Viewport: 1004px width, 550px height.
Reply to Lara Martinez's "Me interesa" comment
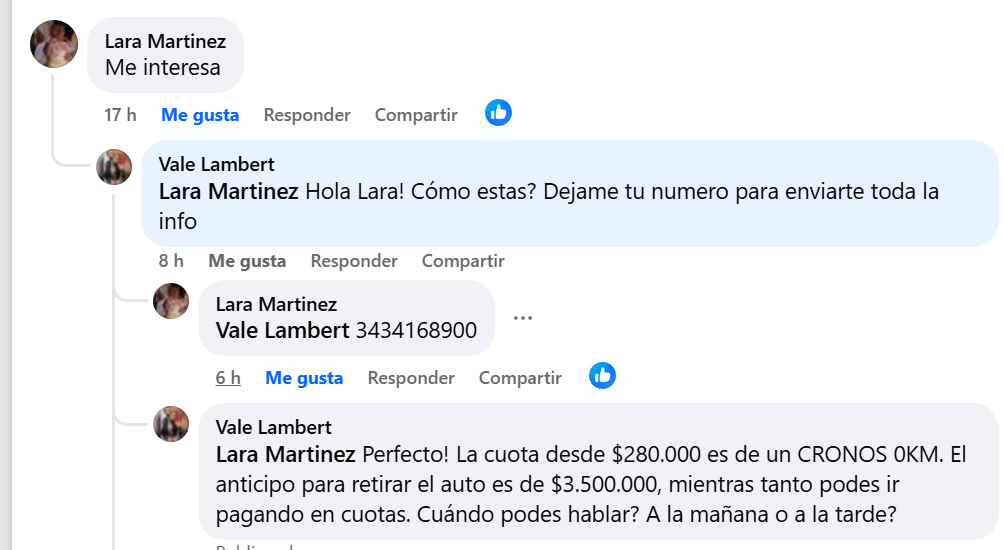point(307,115)
